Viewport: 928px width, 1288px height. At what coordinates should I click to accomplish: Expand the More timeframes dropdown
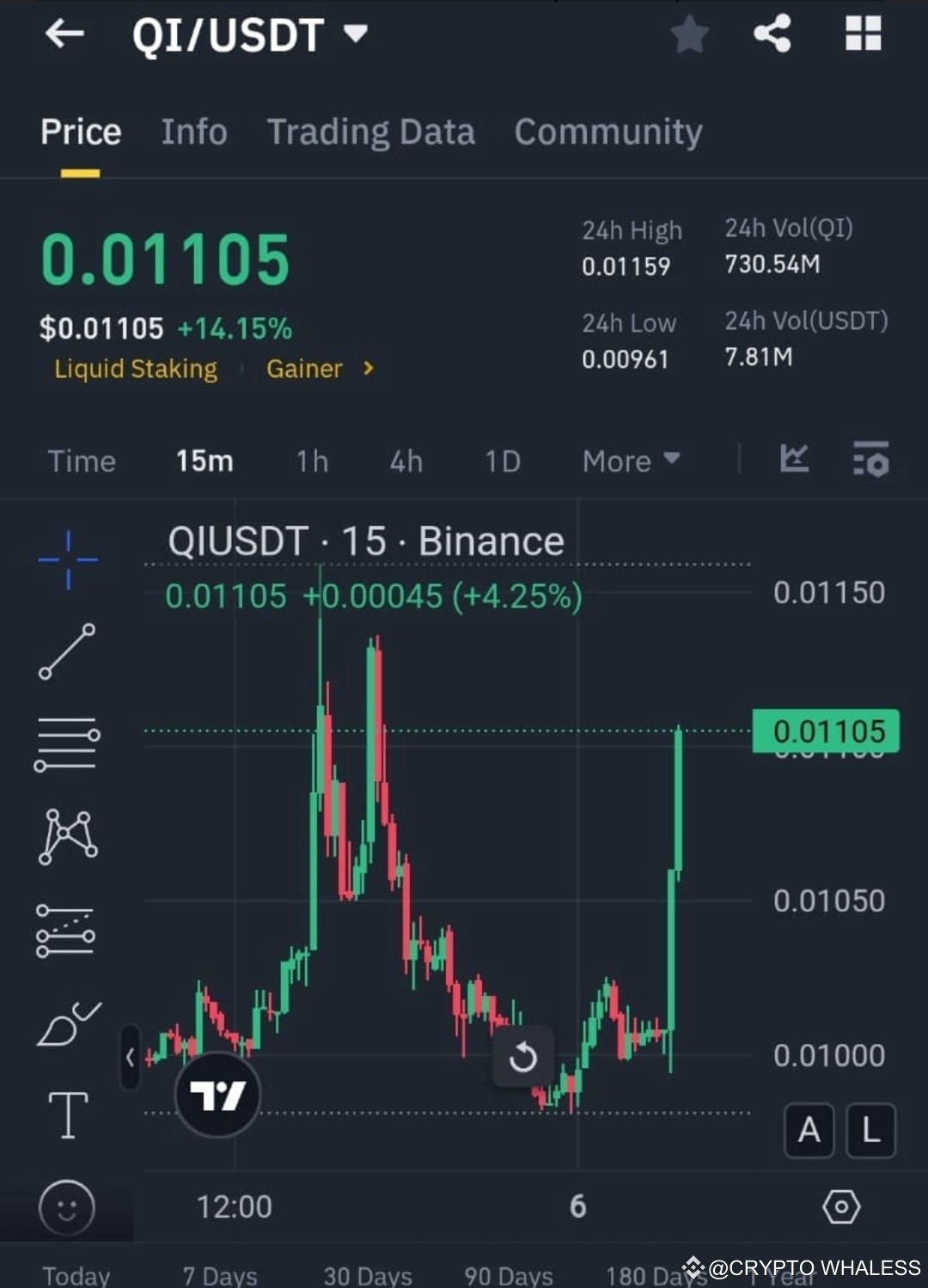pos(630,461)
